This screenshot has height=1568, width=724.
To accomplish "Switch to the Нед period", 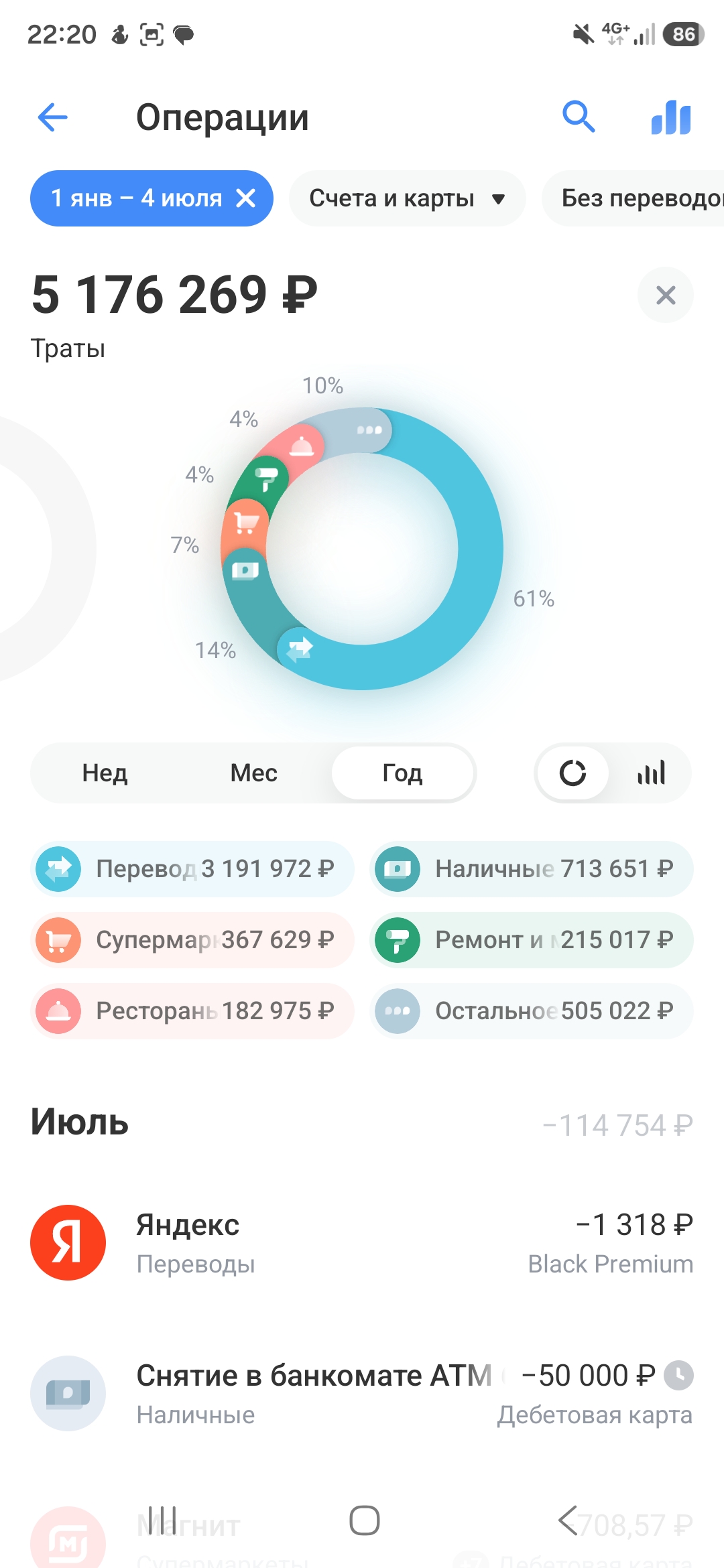I will tap(105, 773).
